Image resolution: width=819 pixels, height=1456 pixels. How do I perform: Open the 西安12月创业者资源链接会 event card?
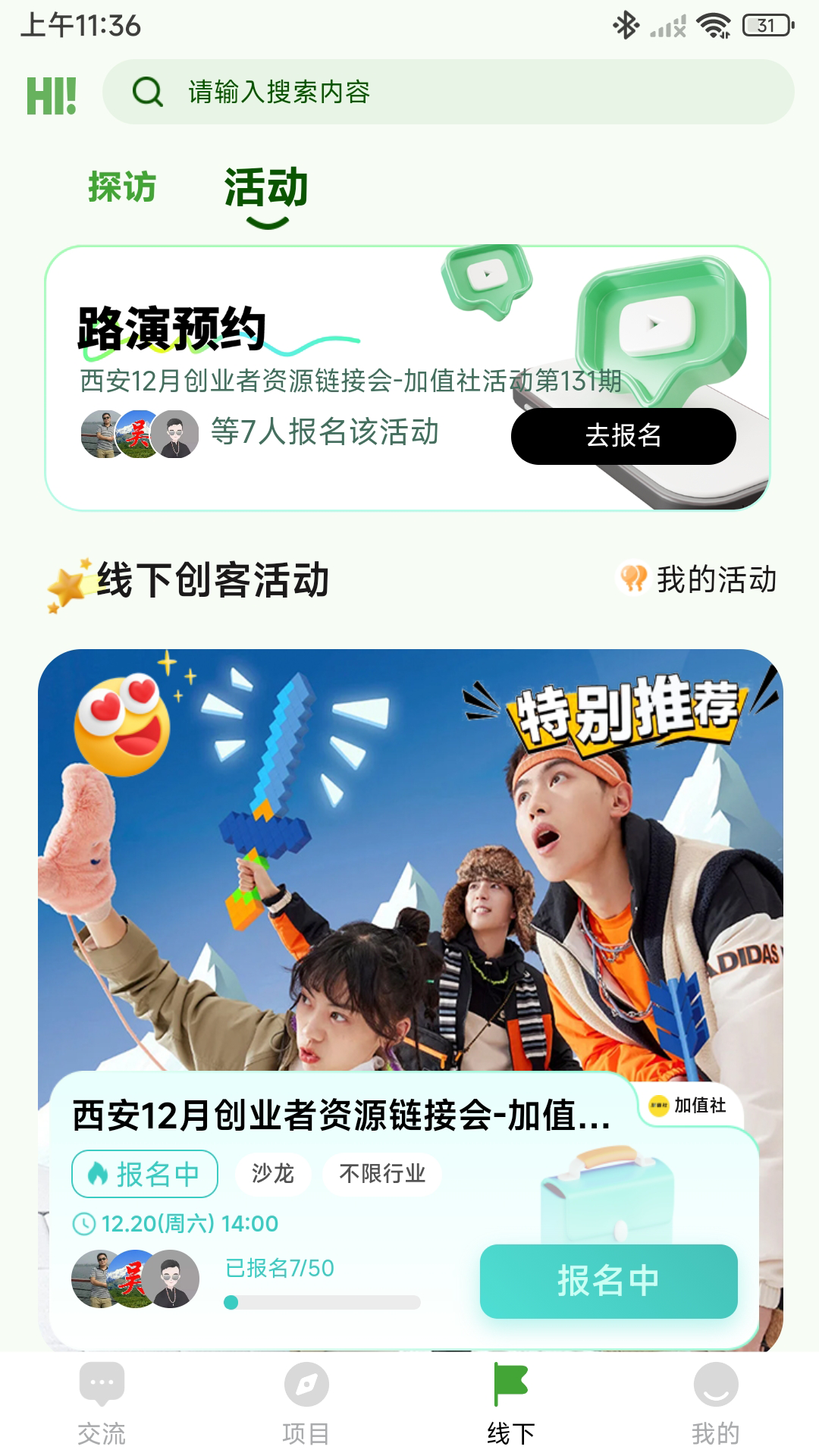click(341, 1116)
